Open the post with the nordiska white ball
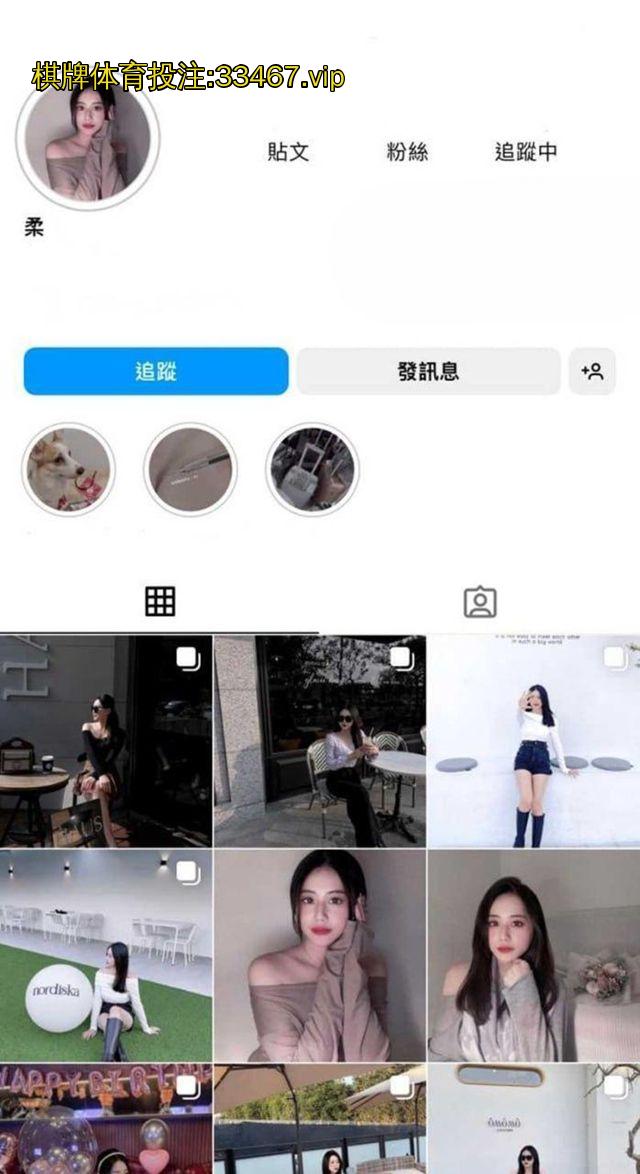This screenshot has height=1174, width=640. [106, 956]
